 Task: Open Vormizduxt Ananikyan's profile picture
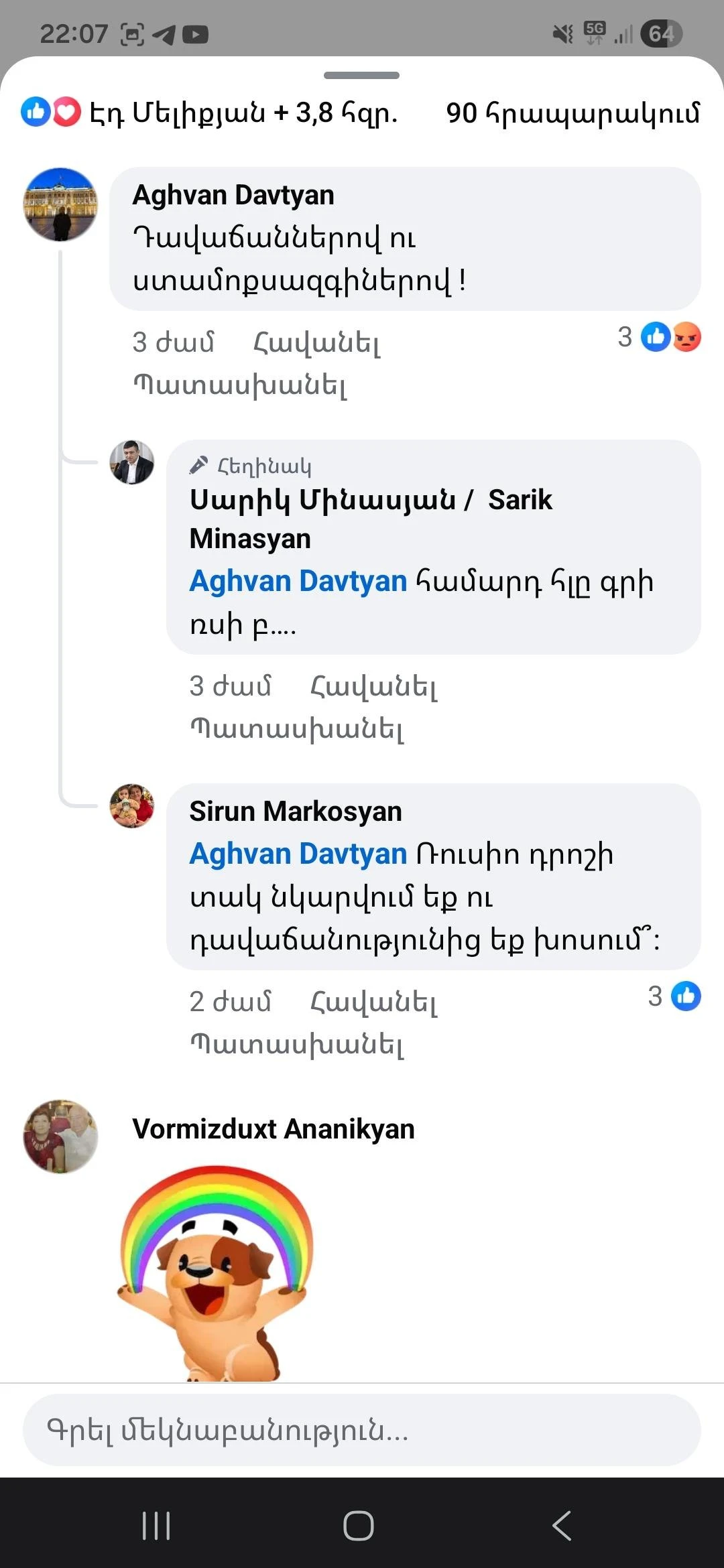coord(60,1136)
